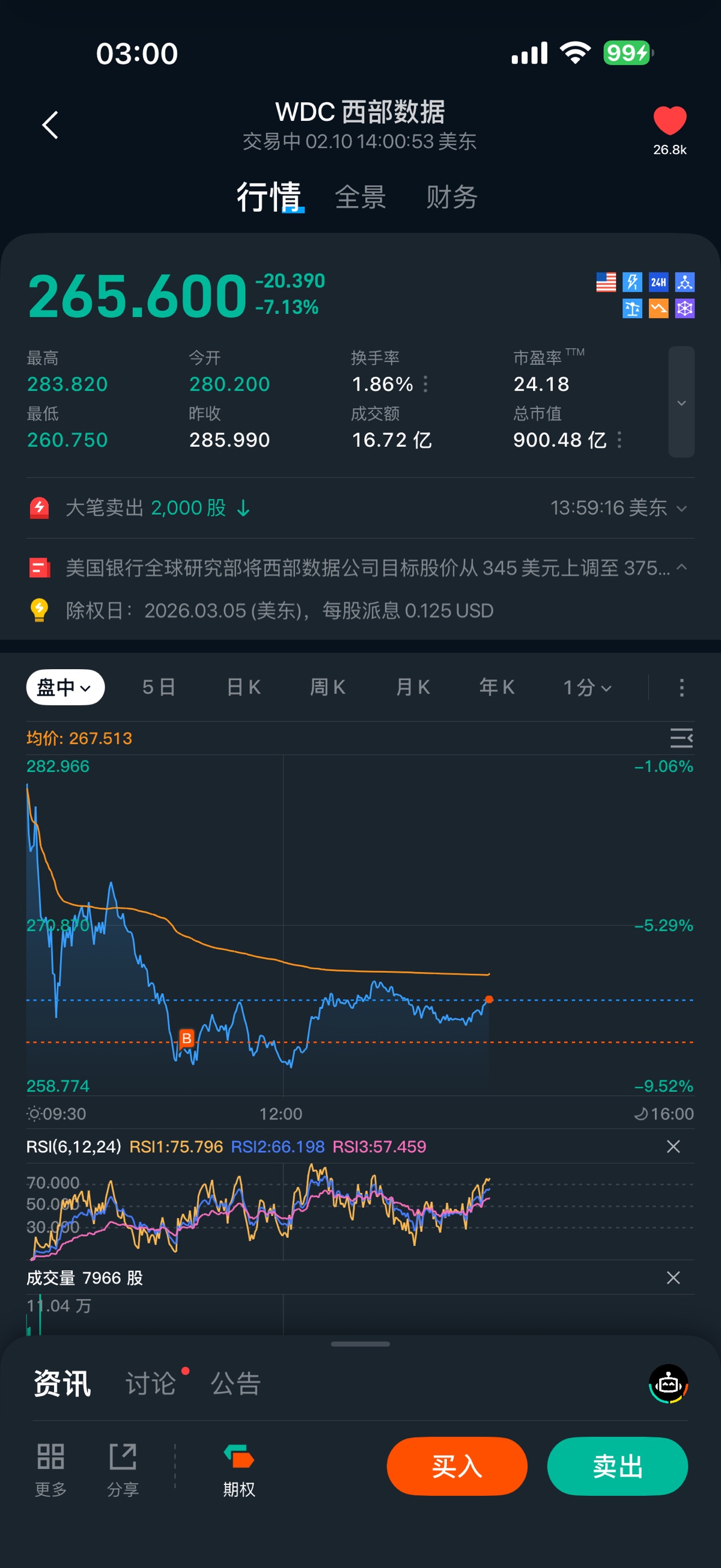The width and height of the screenshot is (721, 1568).
Task: Expand the 大笔卖出 trade alert row
Action: coord(681,508)
